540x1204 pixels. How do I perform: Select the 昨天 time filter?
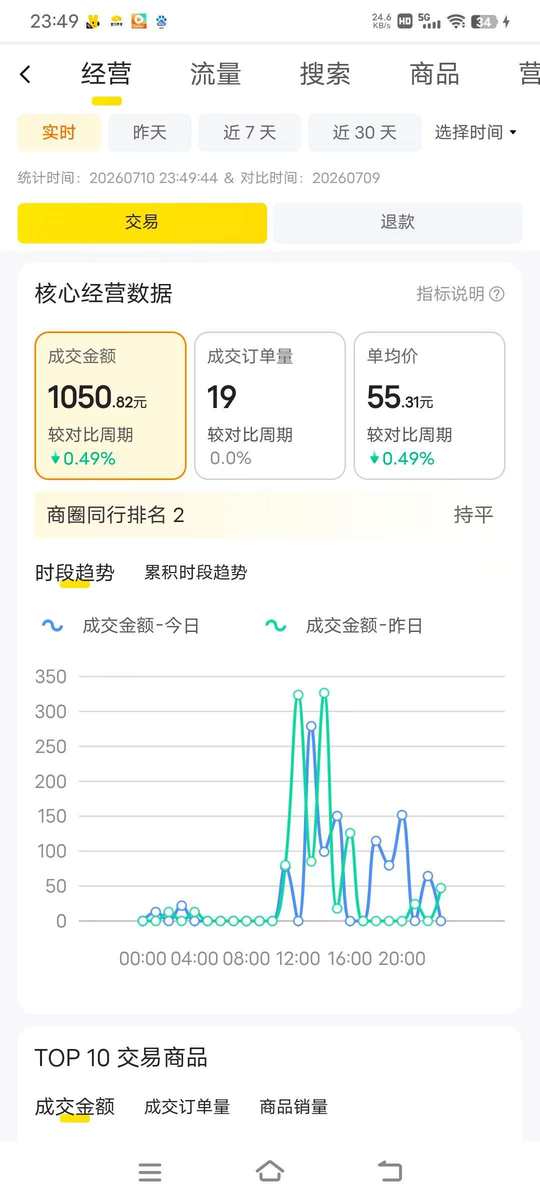coord(150,132)
